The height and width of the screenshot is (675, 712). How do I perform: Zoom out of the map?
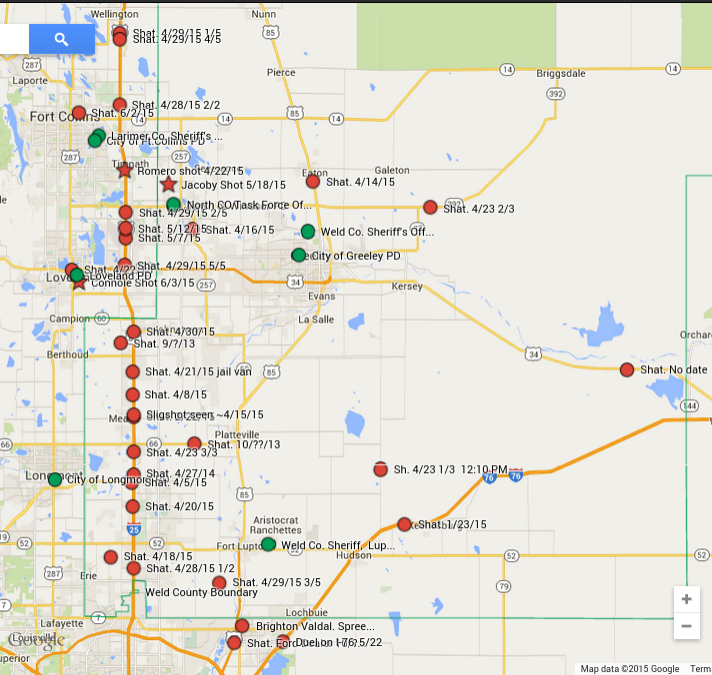[686, 627]
